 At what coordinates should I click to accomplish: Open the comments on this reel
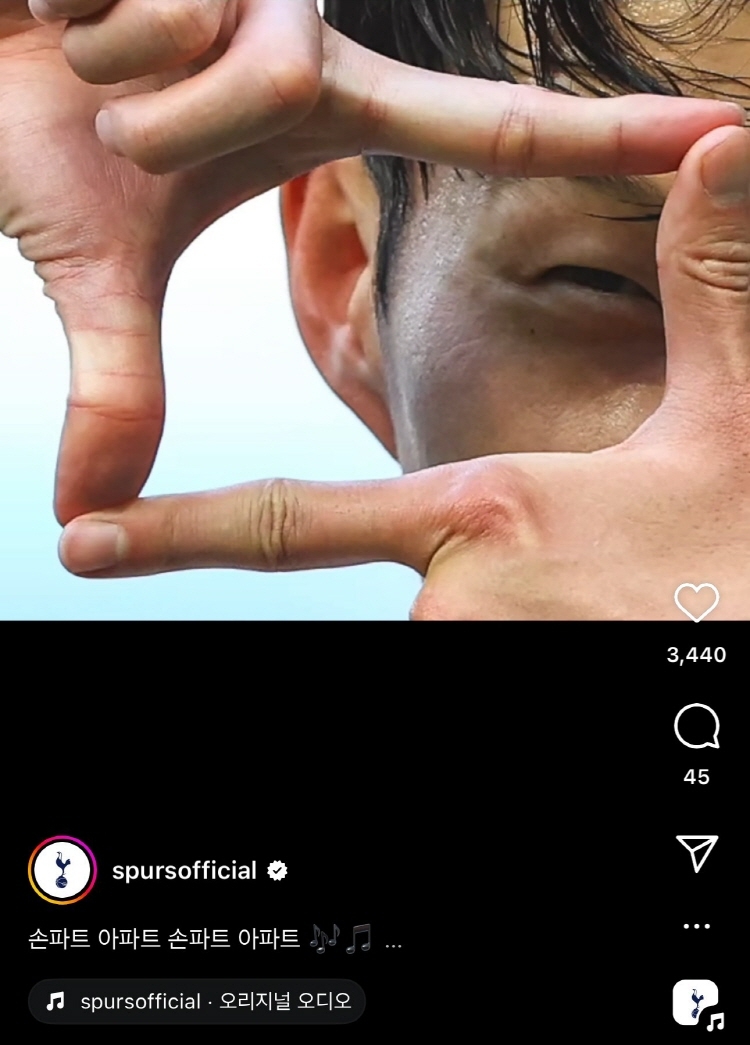(x=697, y=727)
